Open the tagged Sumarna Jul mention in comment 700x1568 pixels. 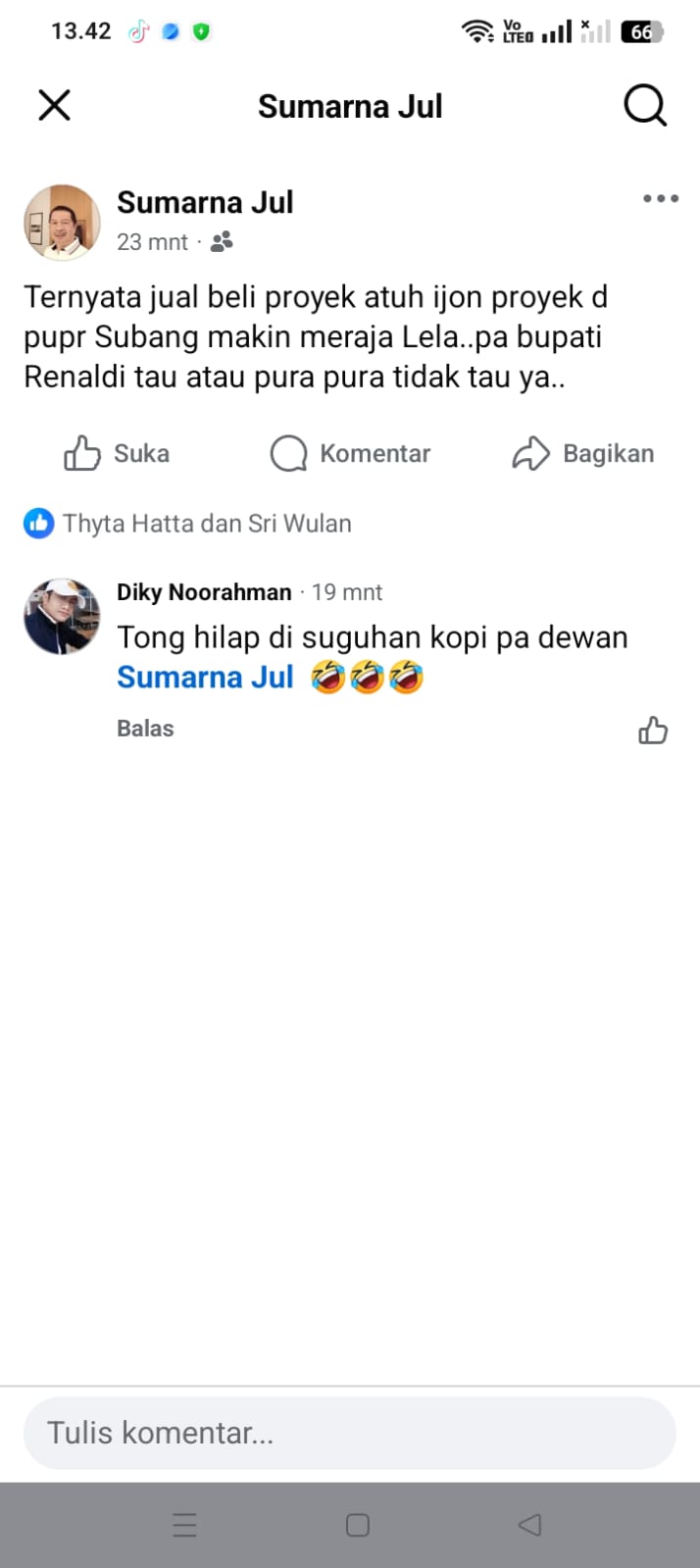[x=205, y=678]
